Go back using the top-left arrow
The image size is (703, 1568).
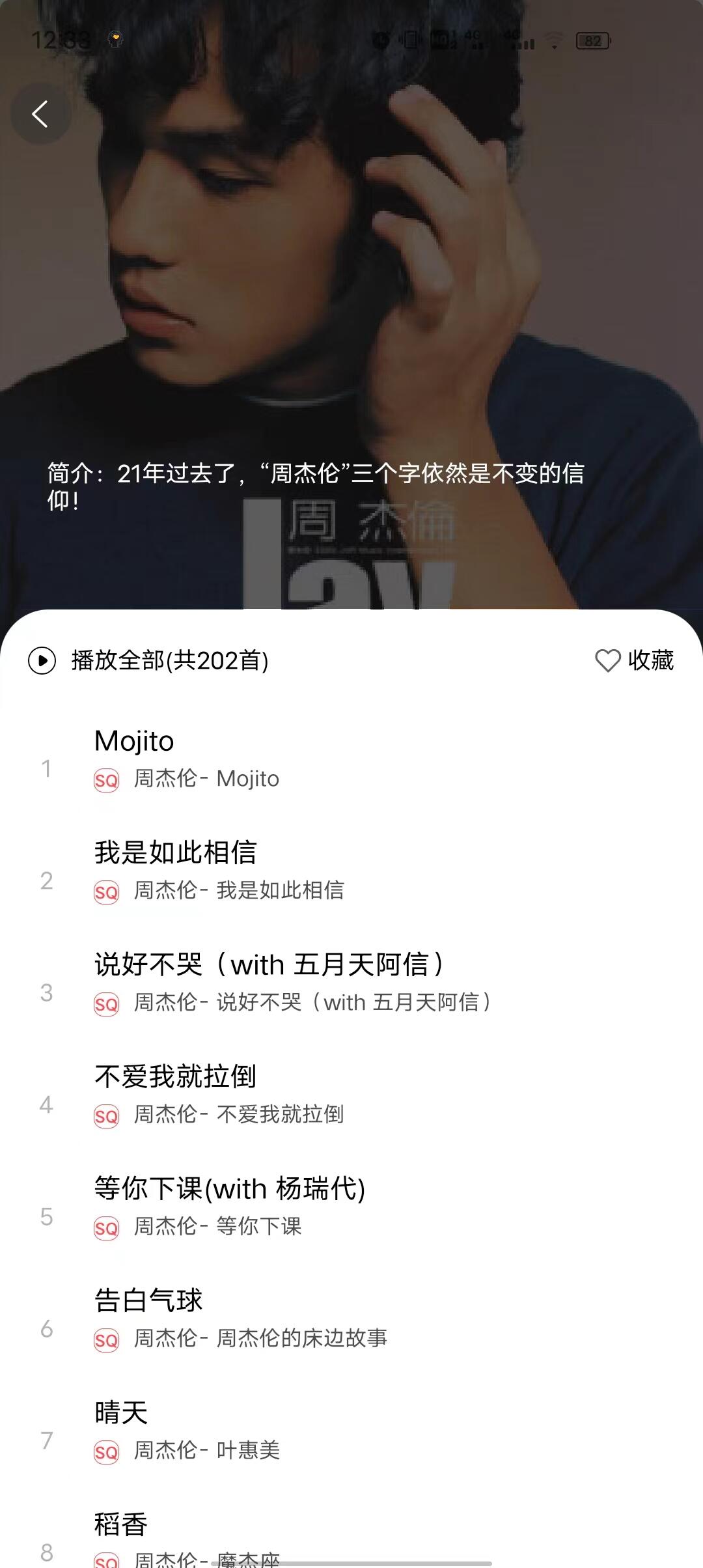pos(40,114)
